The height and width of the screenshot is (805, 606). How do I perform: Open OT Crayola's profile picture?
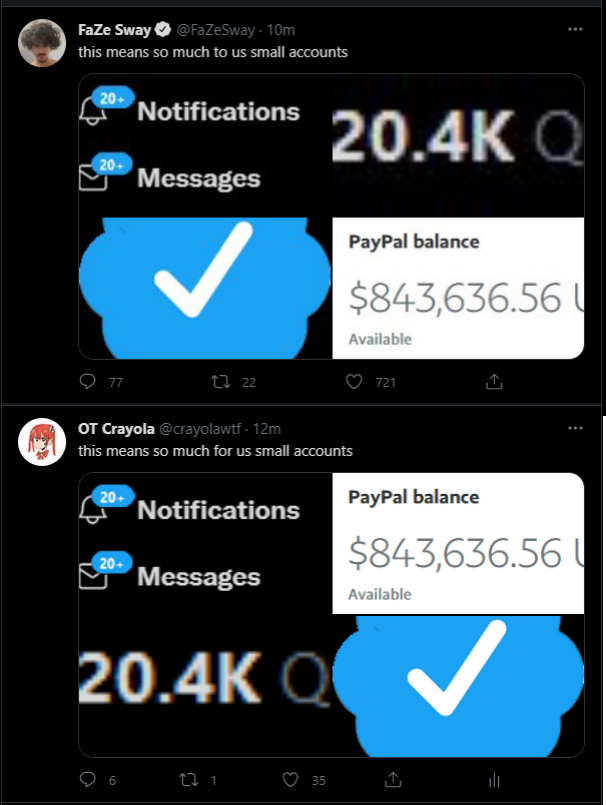pos(42,443)
